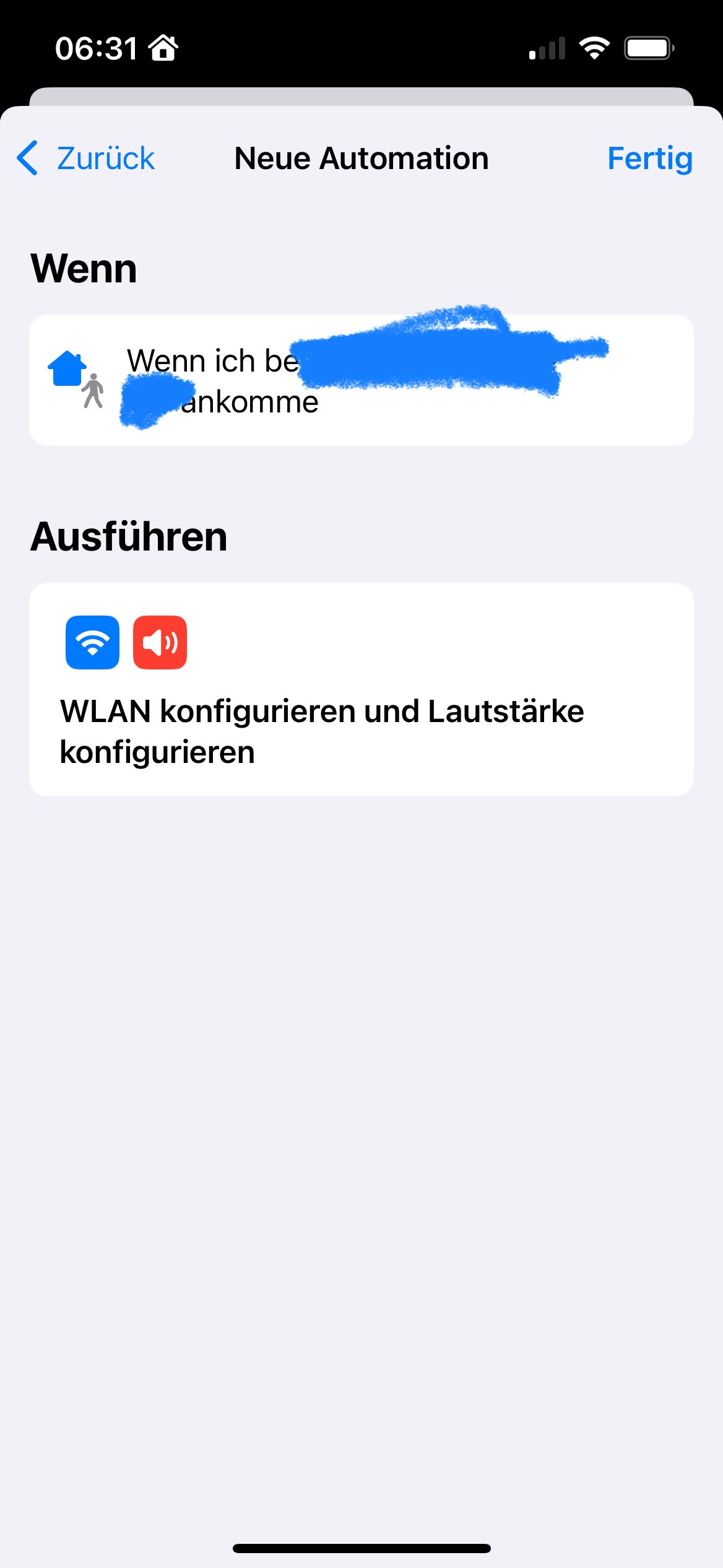Tap Fertig to save the automation

point(649,159)
